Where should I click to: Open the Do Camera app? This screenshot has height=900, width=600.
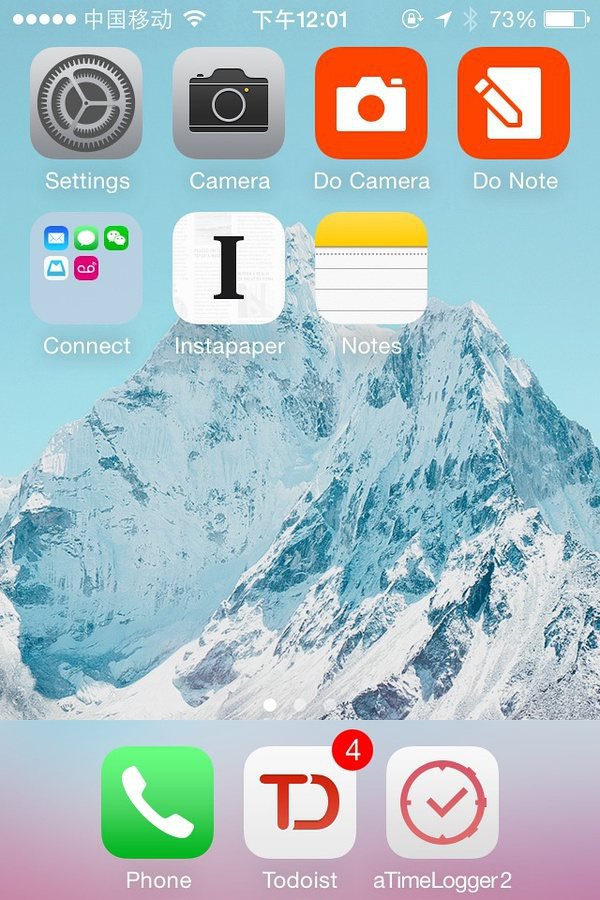coord(371,103)
